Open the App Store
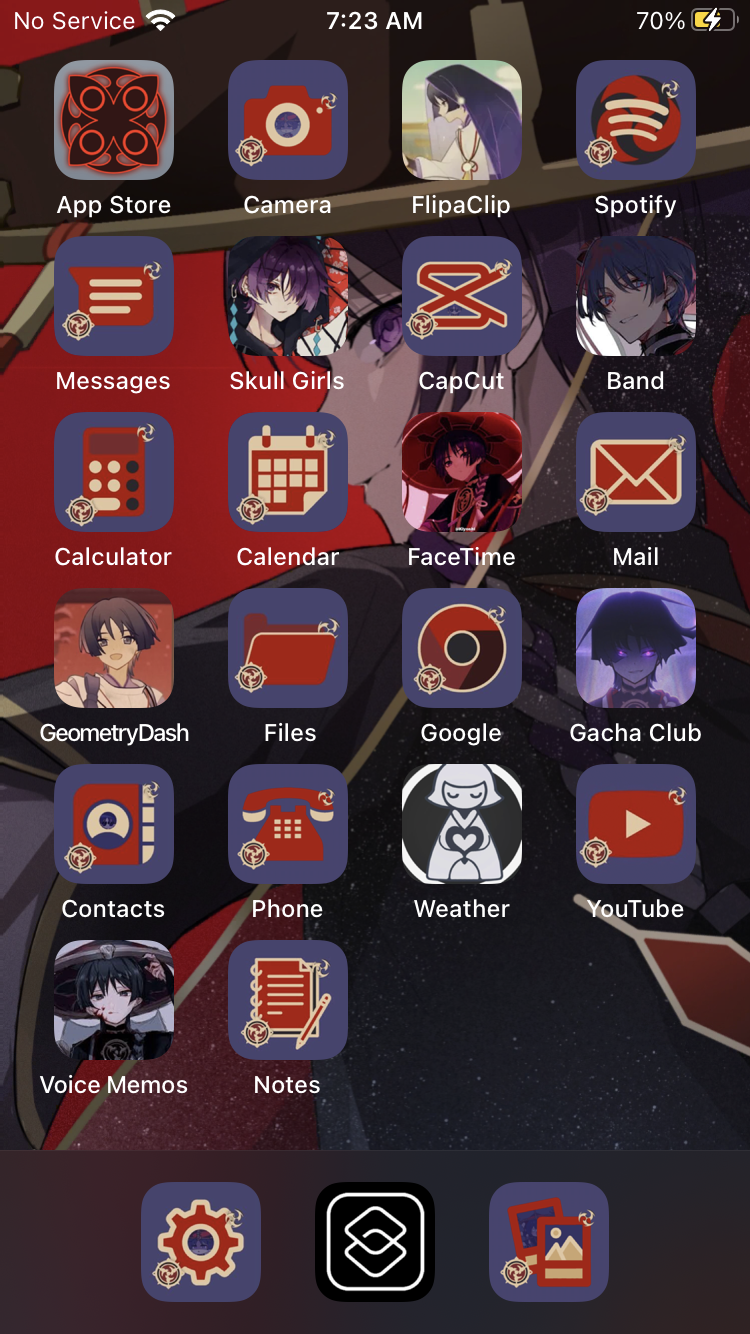750x1334 pixels. pyautogui.click(x=113, y=119)
